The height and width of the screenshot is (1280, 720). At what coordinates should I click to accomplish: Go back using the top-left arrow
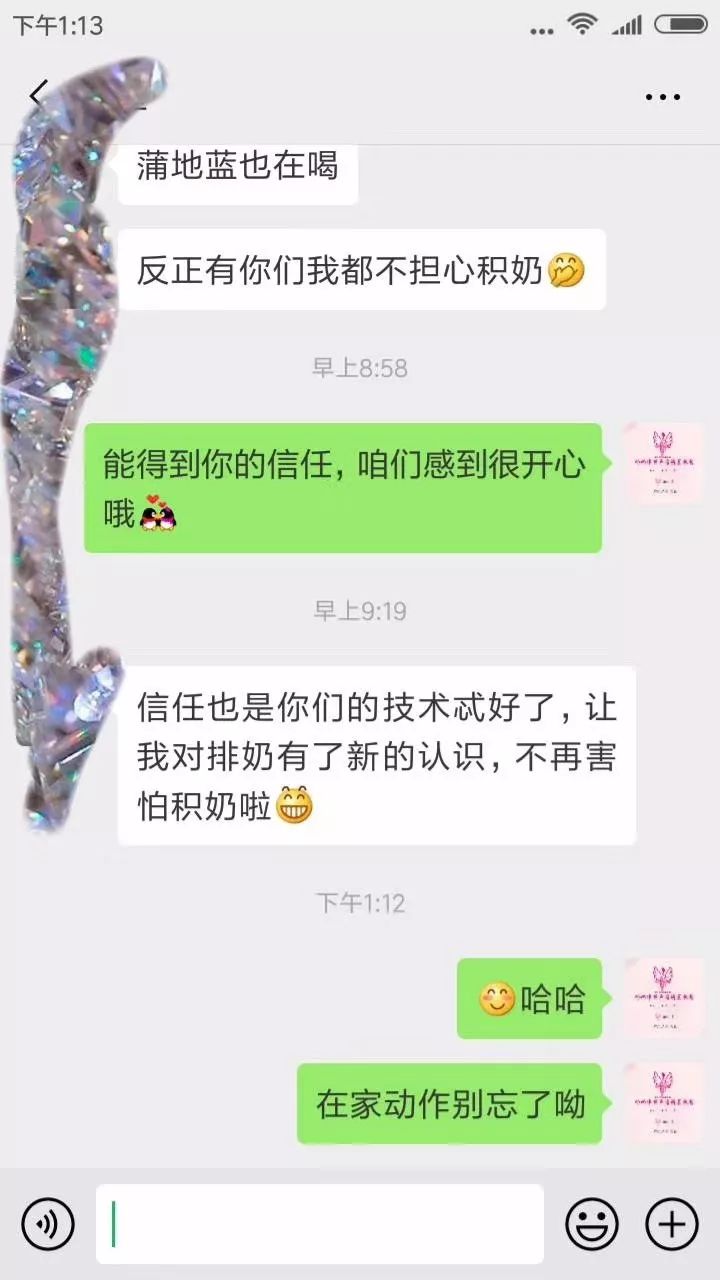(x=38, y=95)
